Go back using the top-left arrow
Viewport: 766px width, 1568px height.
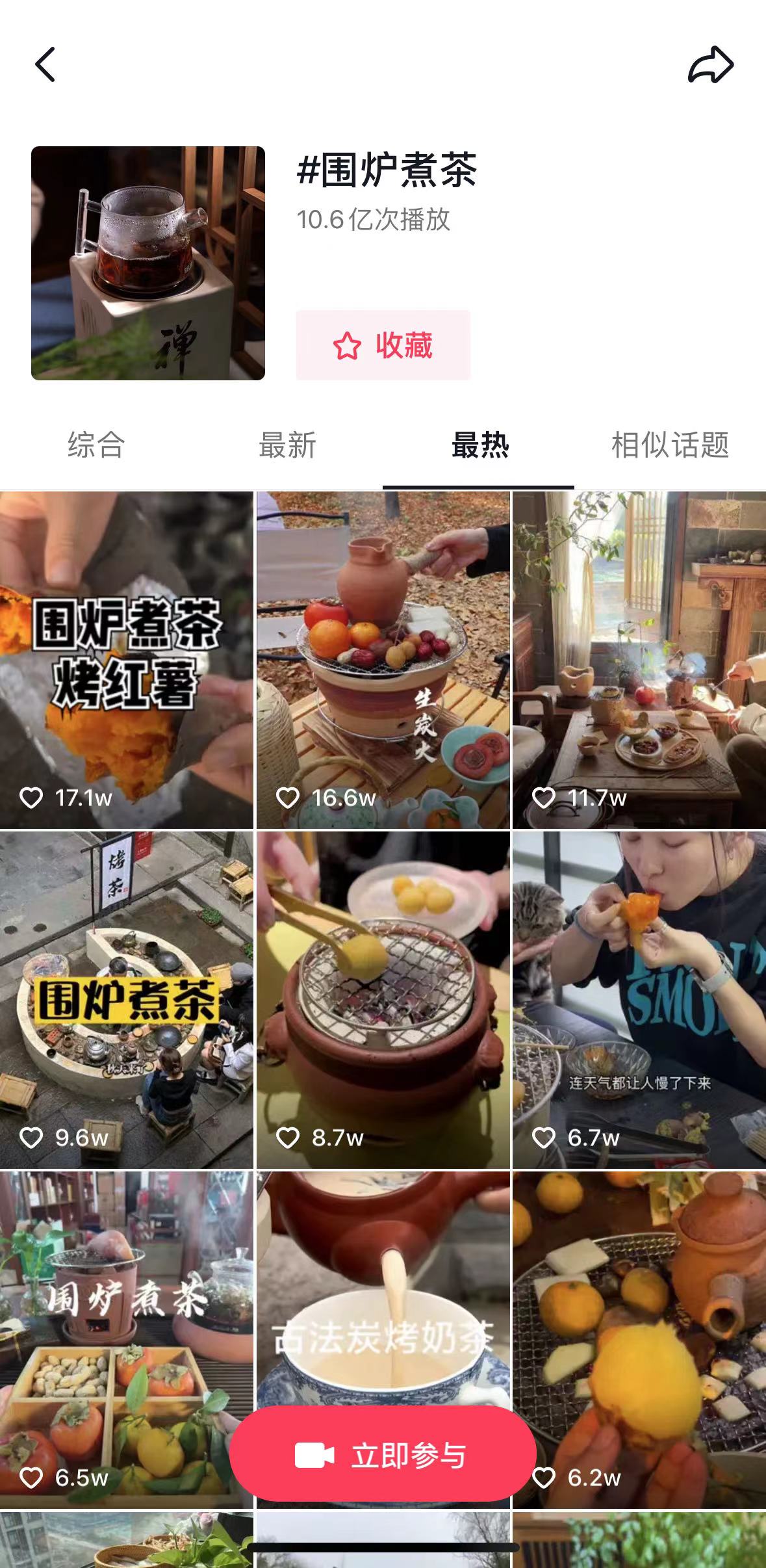[x=45, y=64]
